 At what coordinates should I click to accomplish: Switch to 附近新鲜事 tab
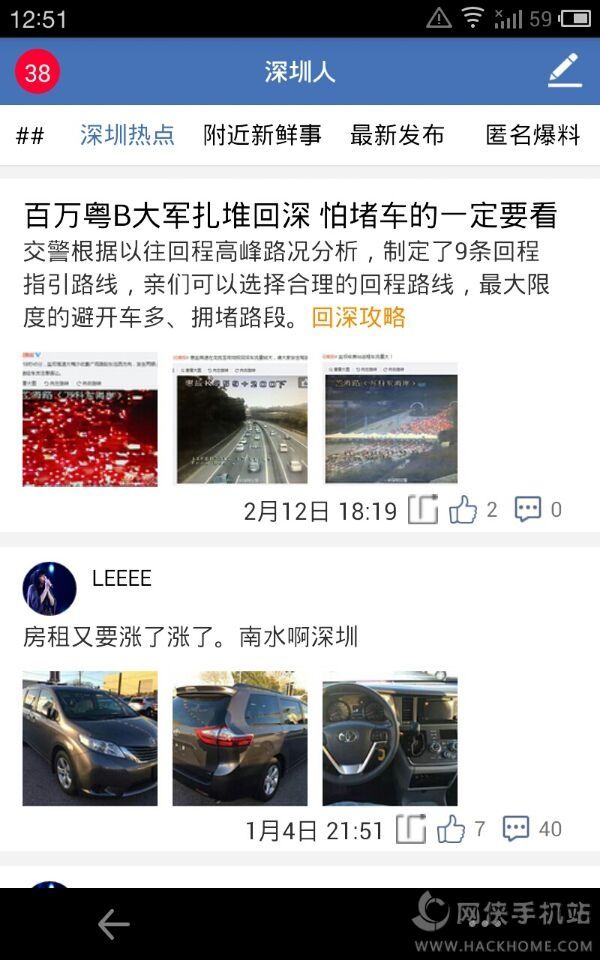point(262,136)
